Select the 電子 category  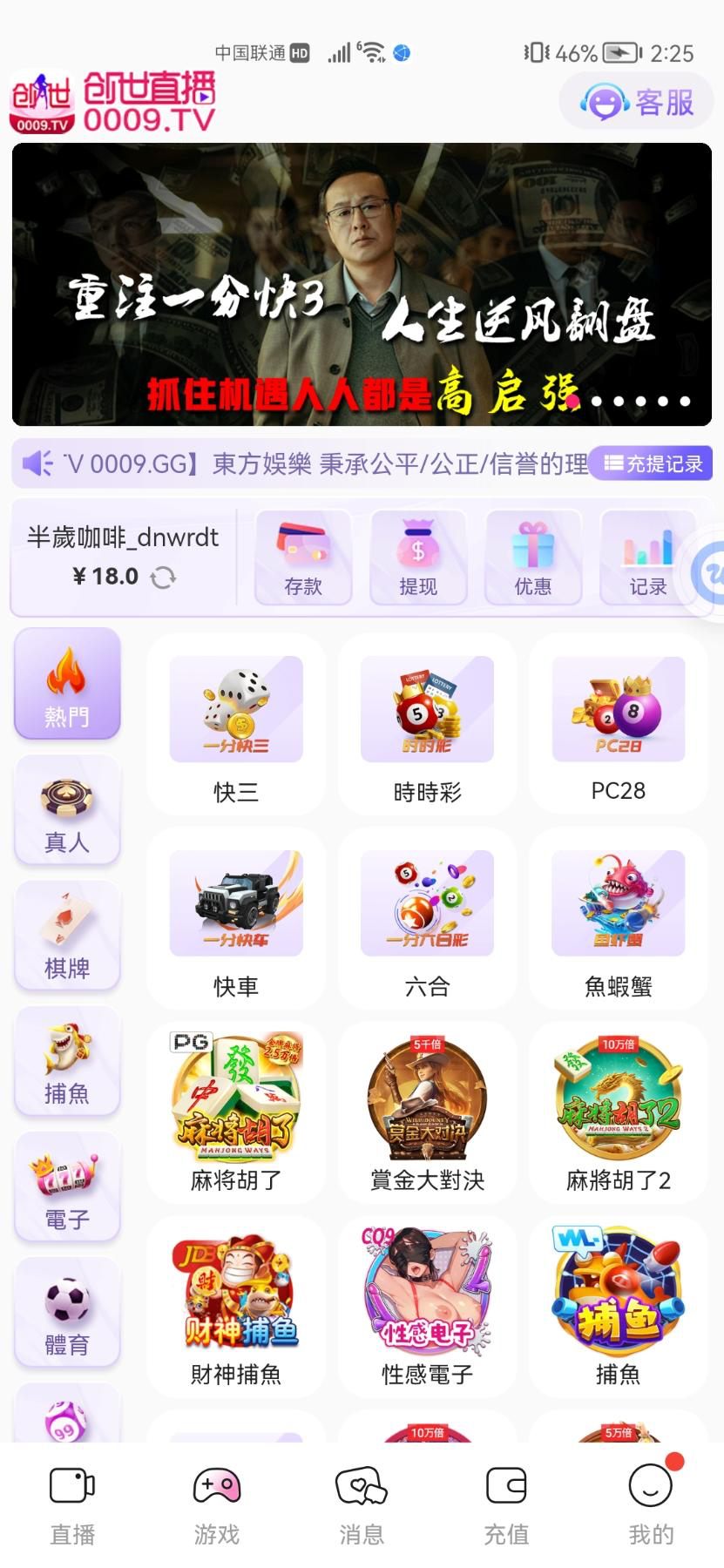pos(67,1186)
